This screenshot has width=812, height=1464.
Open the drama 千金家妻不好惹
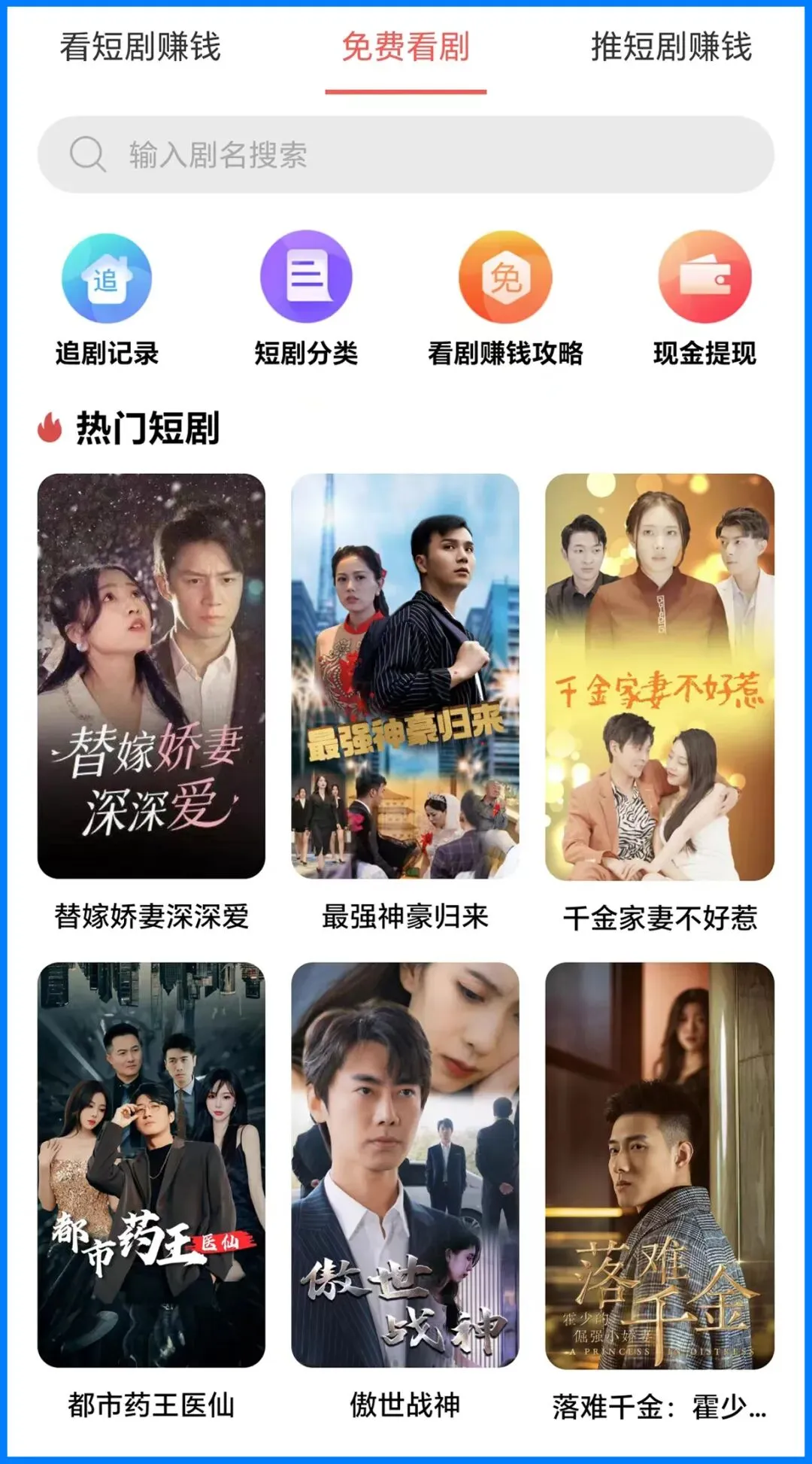659,676
